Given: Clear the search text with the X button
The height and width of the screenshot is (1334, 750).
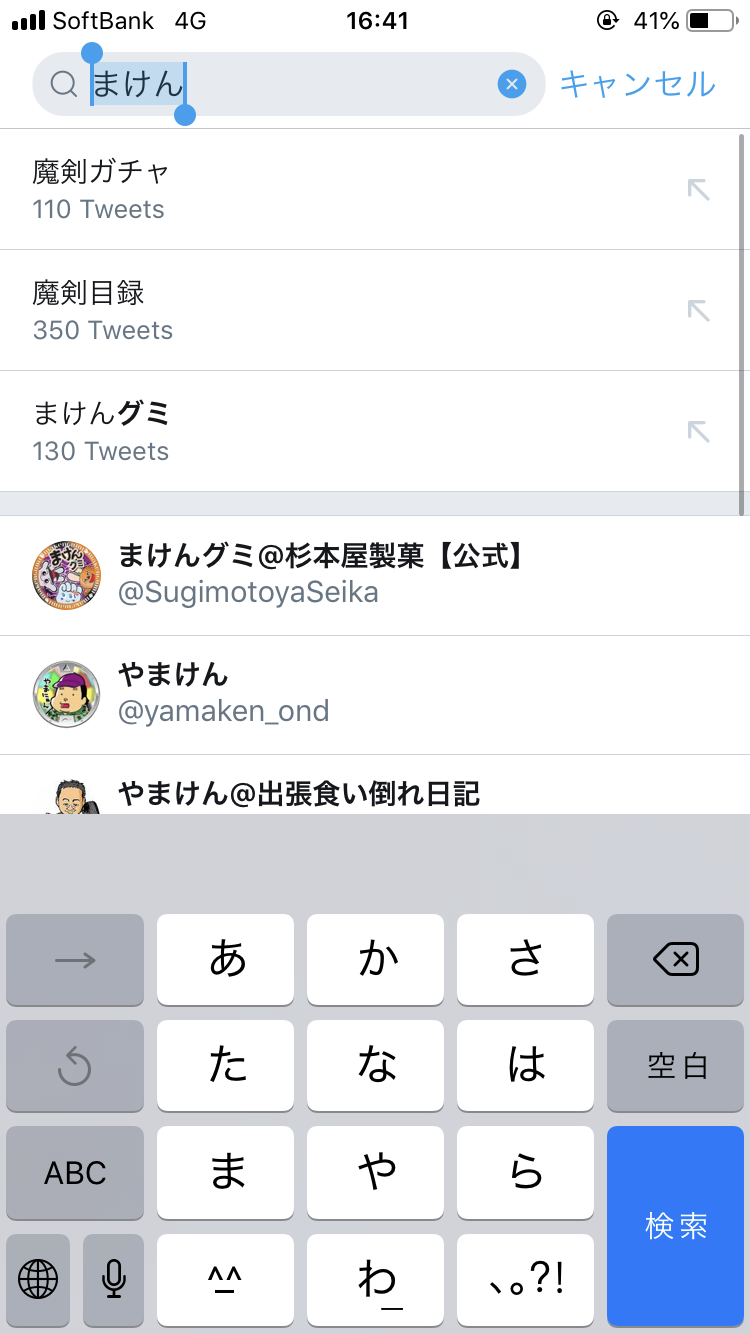Looking at the screenshot, I should (512, 85).
